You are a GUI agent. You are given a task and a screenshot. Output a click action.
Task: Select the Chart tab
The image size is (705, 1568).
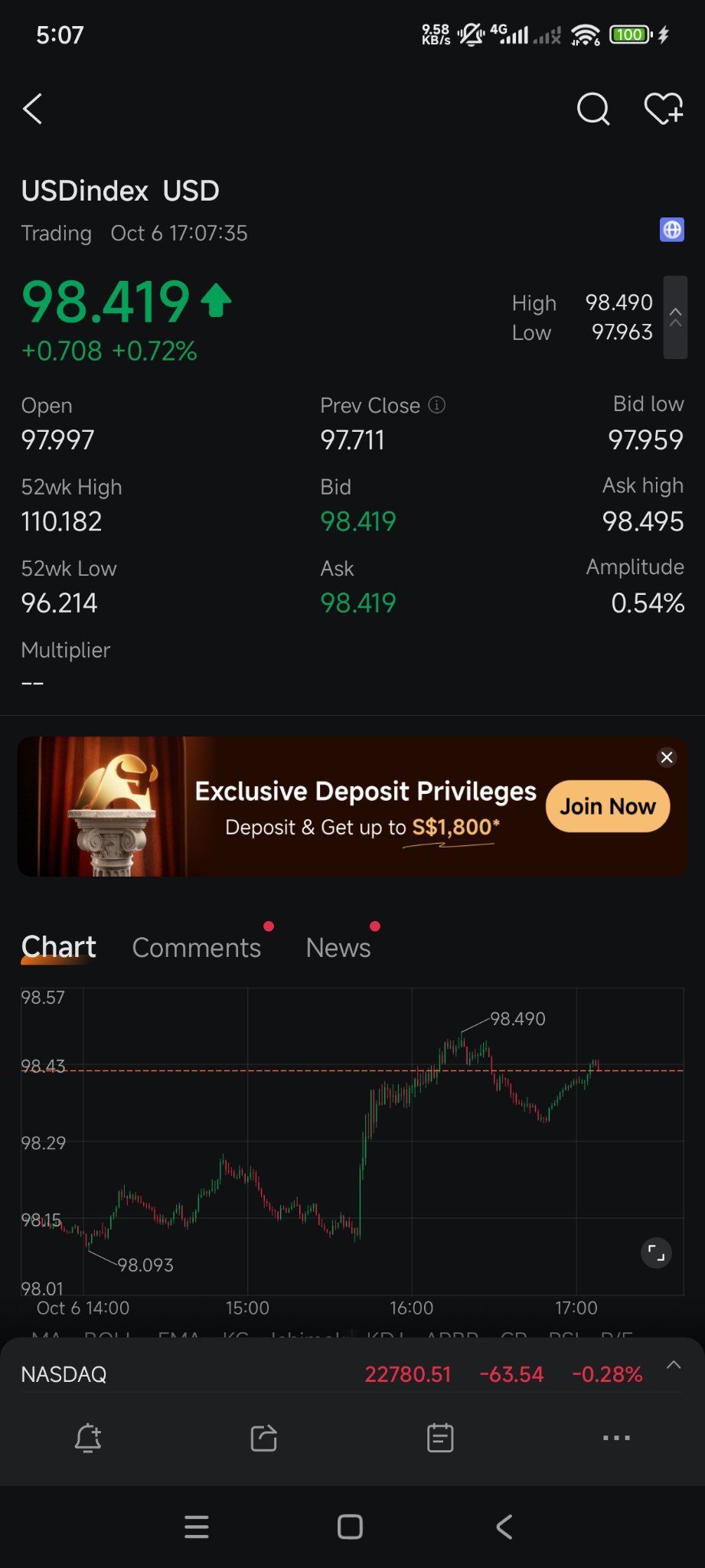(59, 948)
